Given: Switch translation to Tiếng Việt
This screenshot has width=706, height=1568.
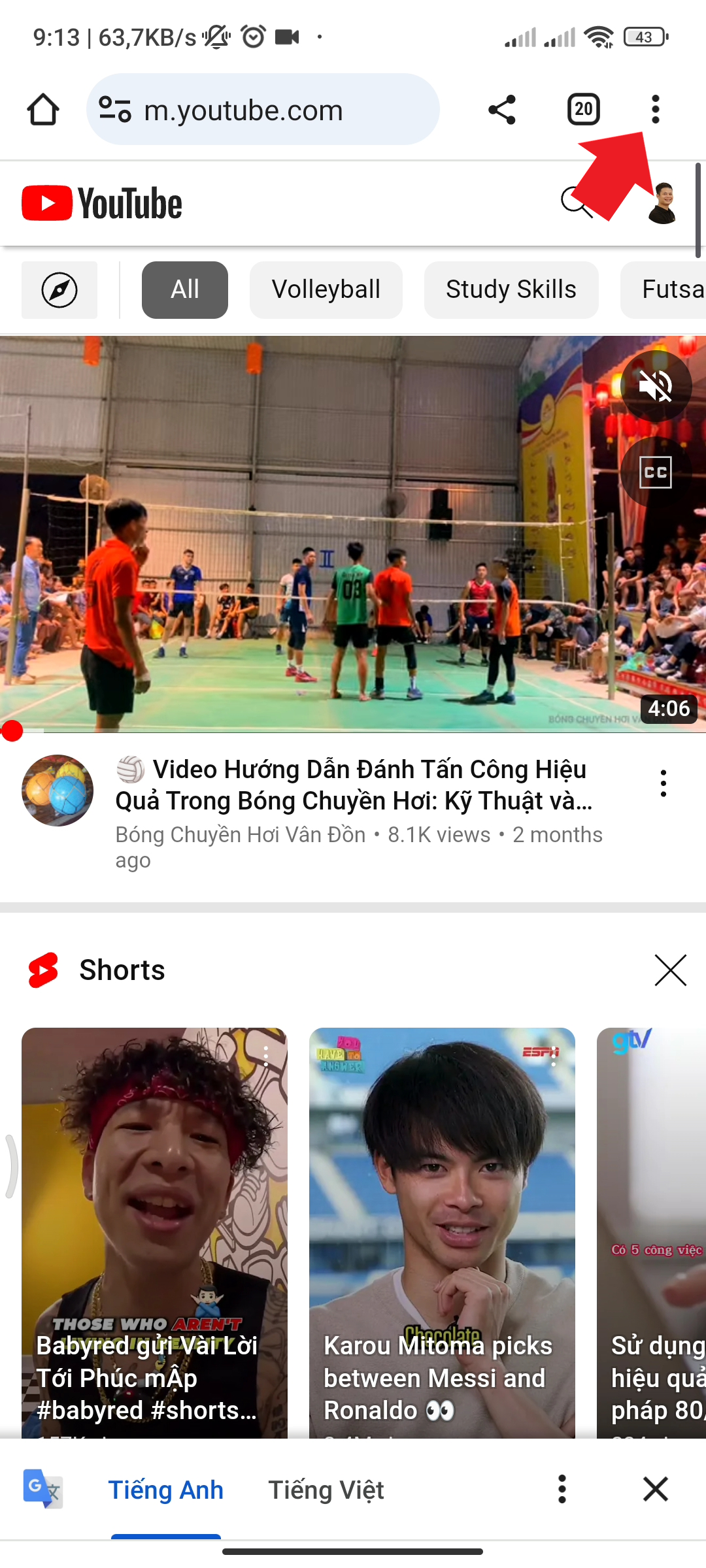Looking at the screenshot, I should pyautogui.click(x=326, y=1490).
